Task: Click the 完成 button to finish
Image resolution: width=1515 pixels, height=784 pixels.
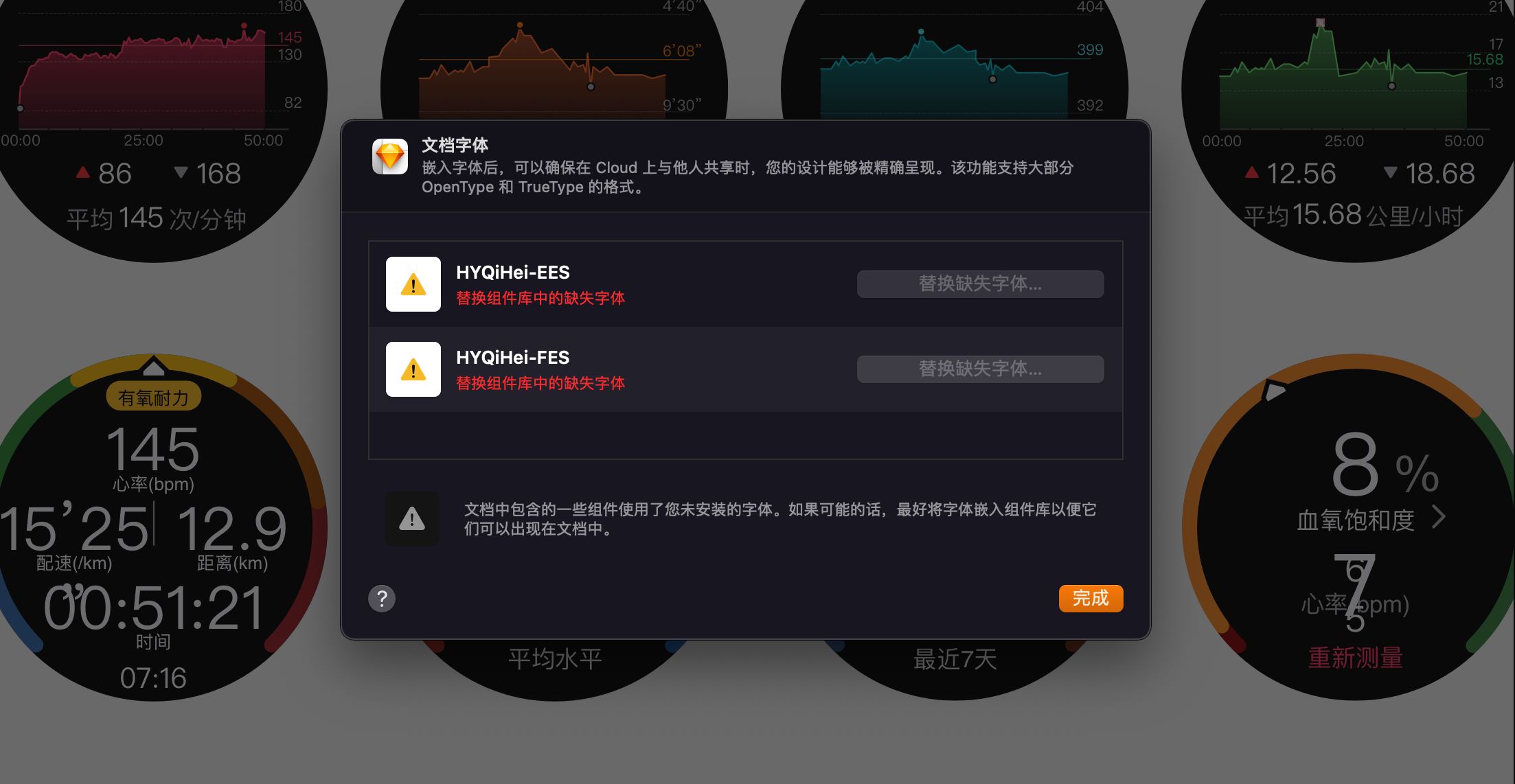Action: point(1090,598)
